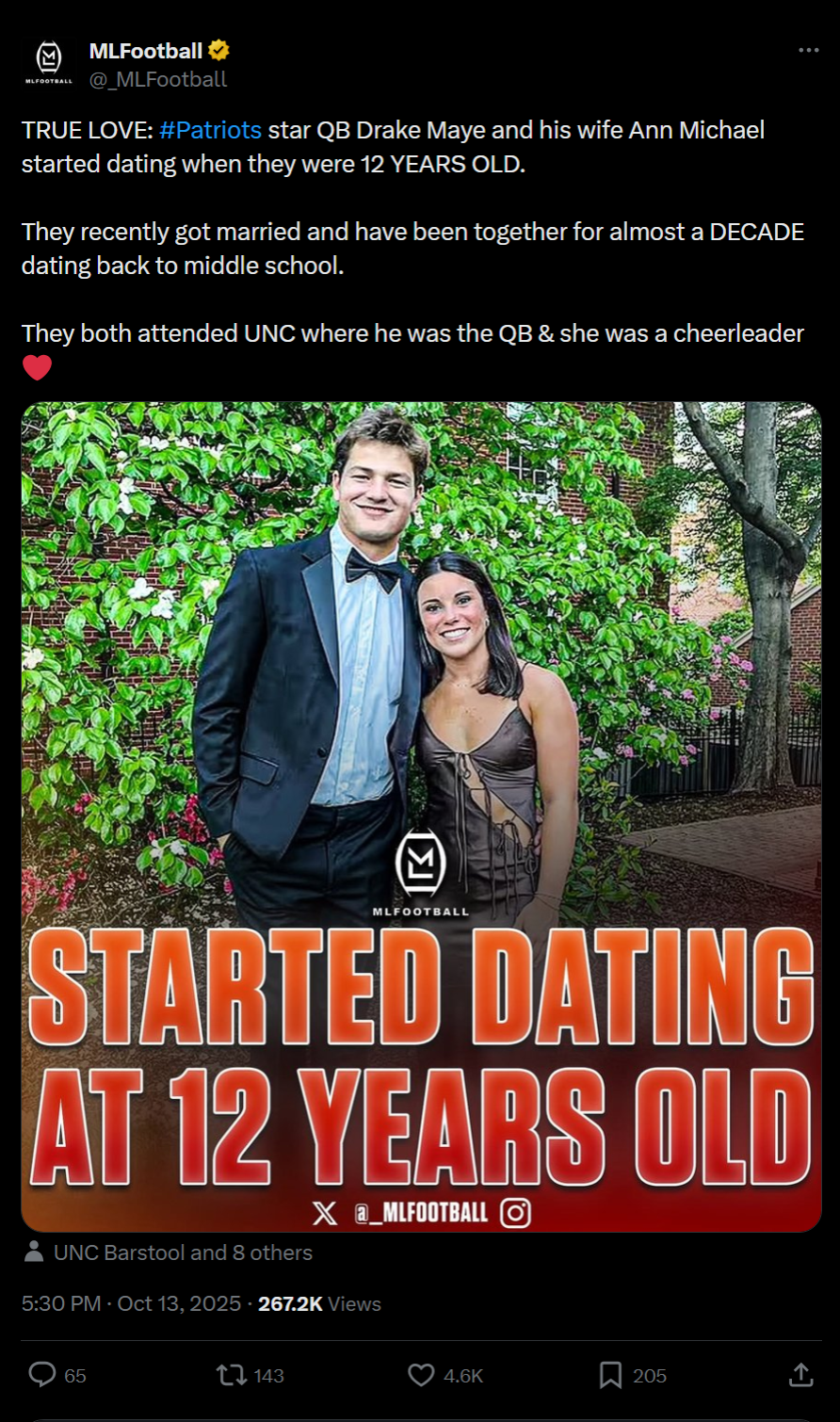The height and width of the screenshot is (1422, 840).
Task: Open the post's three-dot overflow menu
Action: coord(808,51)
